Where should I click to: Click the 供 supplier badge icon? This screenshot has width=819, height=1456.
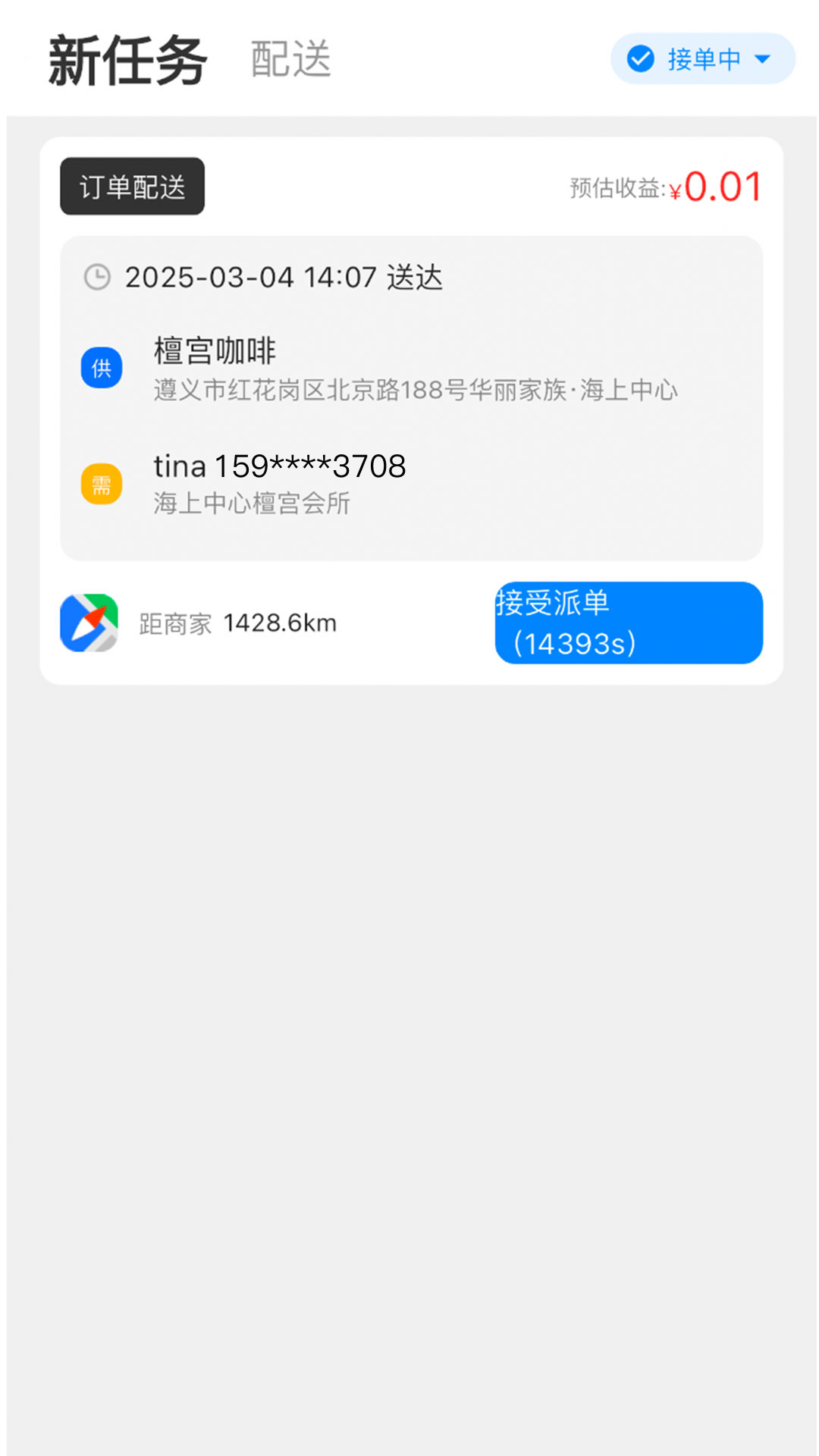101,367
